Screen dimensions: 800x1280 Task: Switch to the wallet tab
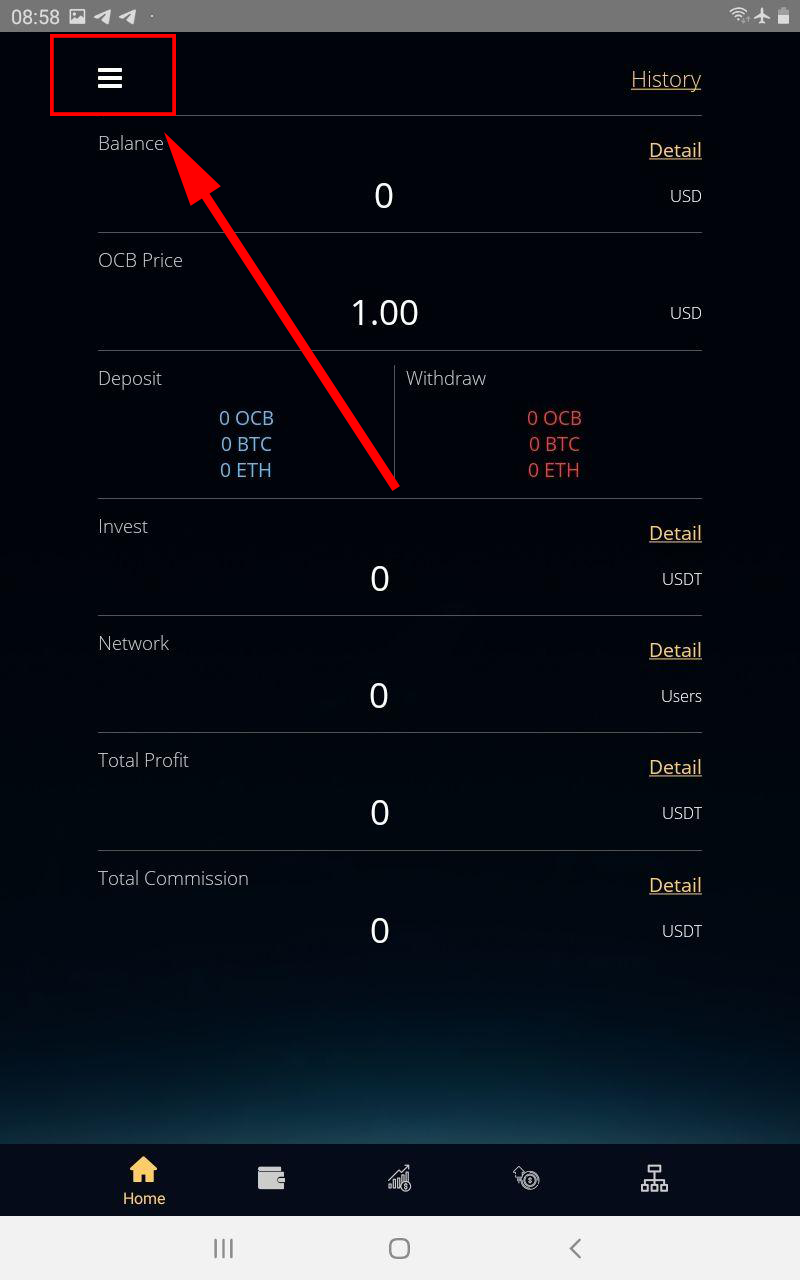[271, 1178]
